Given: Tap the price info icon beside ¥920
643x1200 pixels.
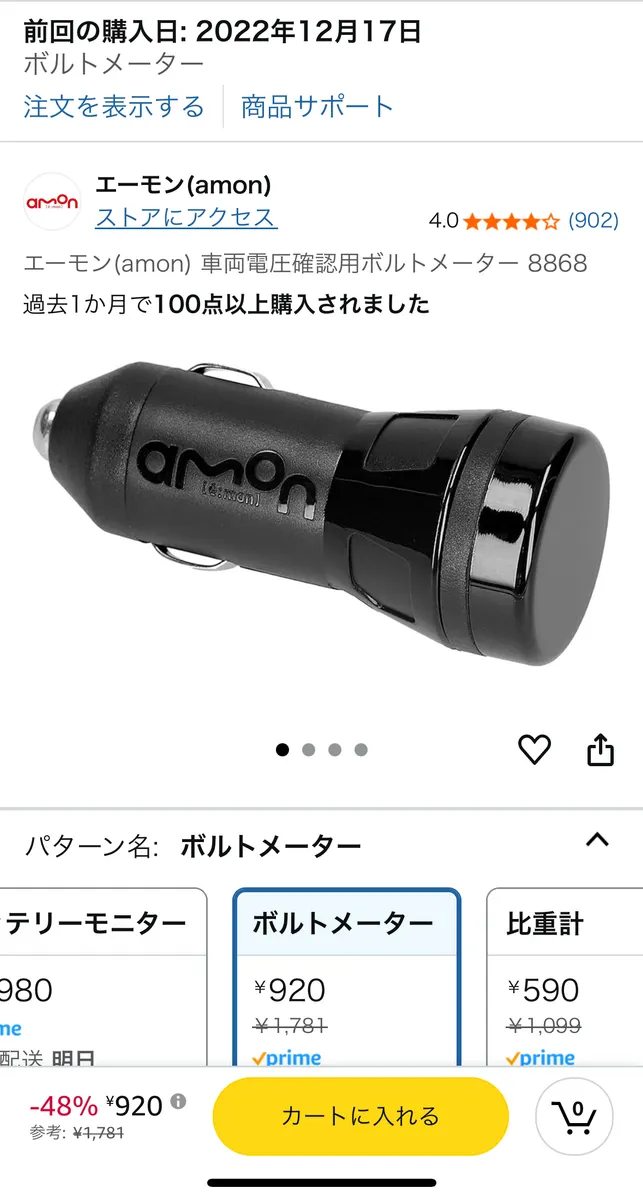Looking at the screenshot, I should [178, 1102].
